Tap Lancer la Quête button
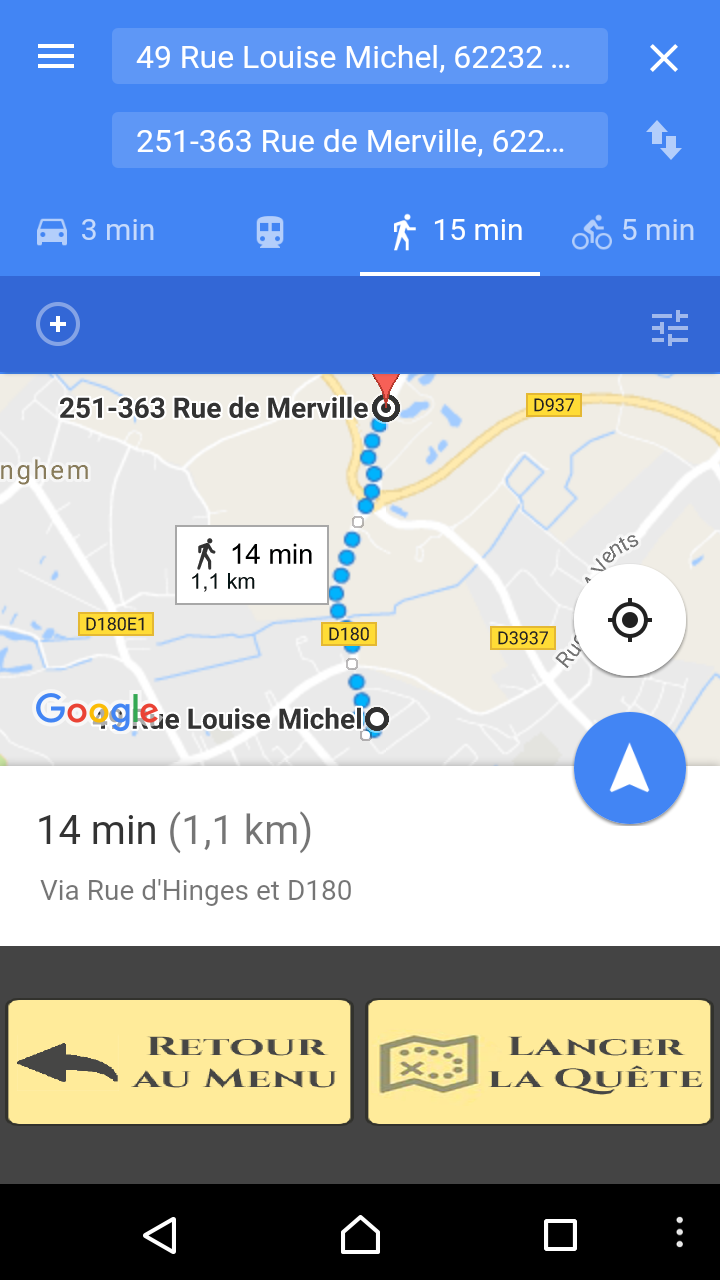720x1280 pixels. click(x=539, y=1062)
